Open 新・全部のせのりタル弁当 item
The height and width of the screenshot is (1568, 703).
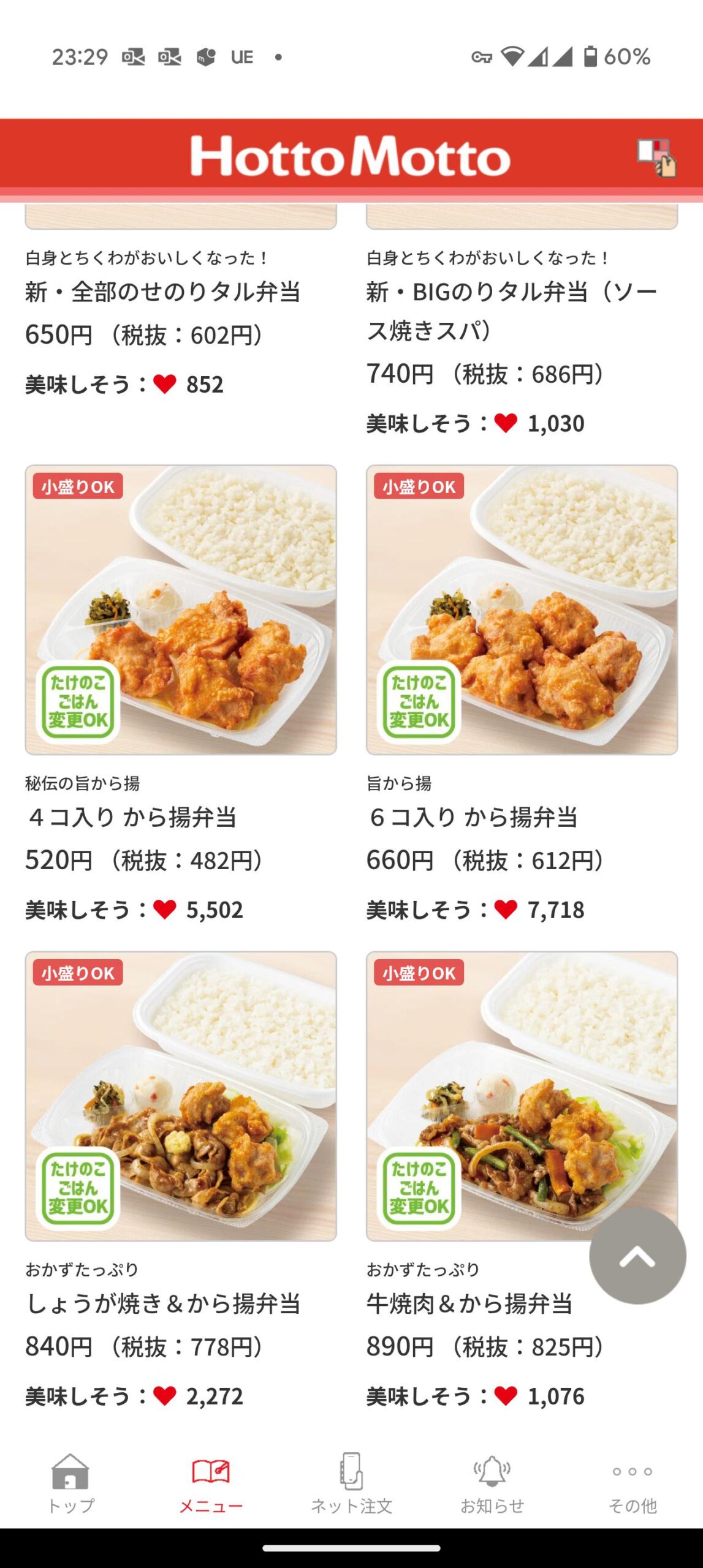coord(162,292)
